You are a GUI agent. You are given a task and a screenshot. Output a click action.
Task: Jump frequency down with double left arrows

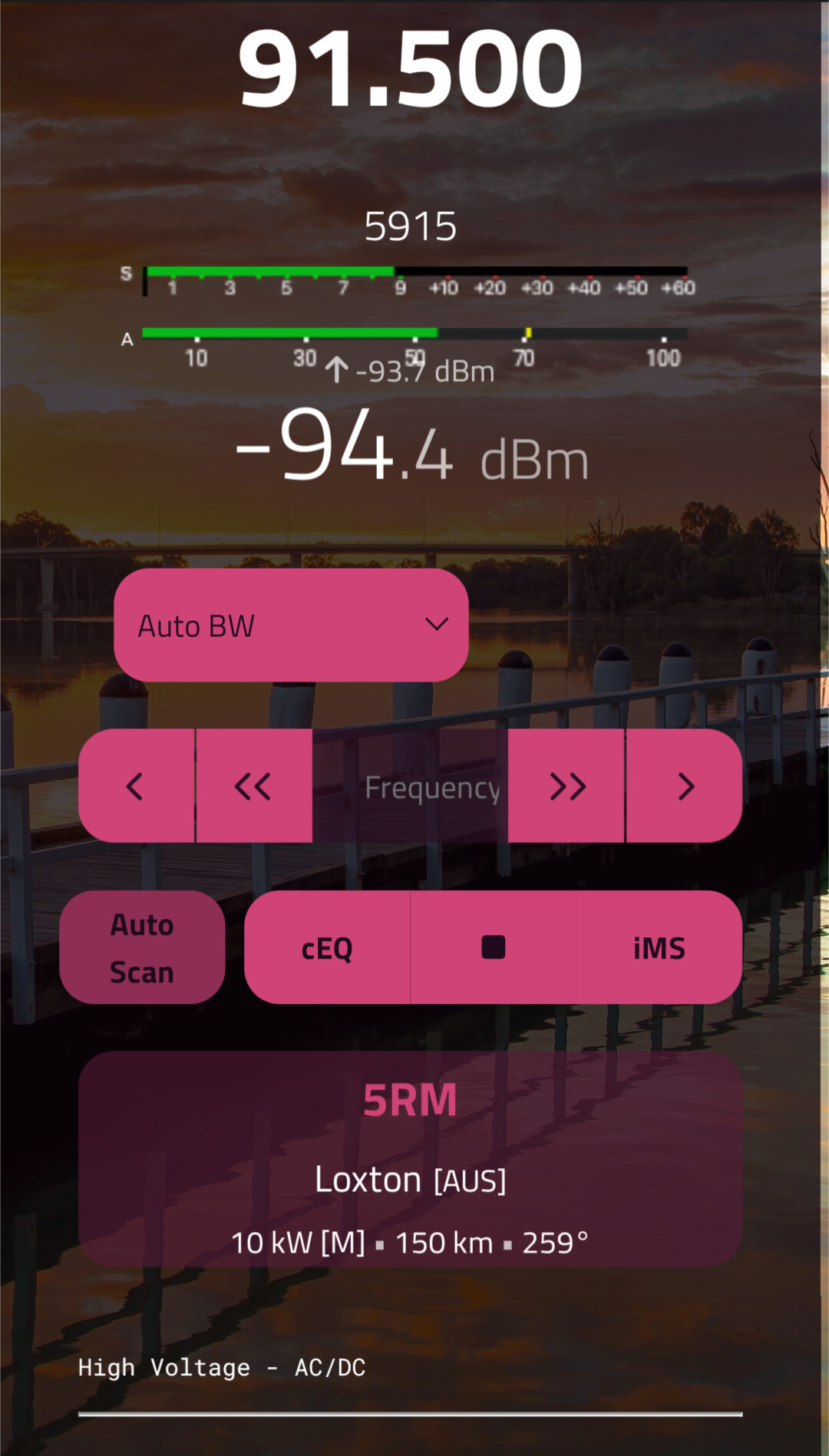254,786
